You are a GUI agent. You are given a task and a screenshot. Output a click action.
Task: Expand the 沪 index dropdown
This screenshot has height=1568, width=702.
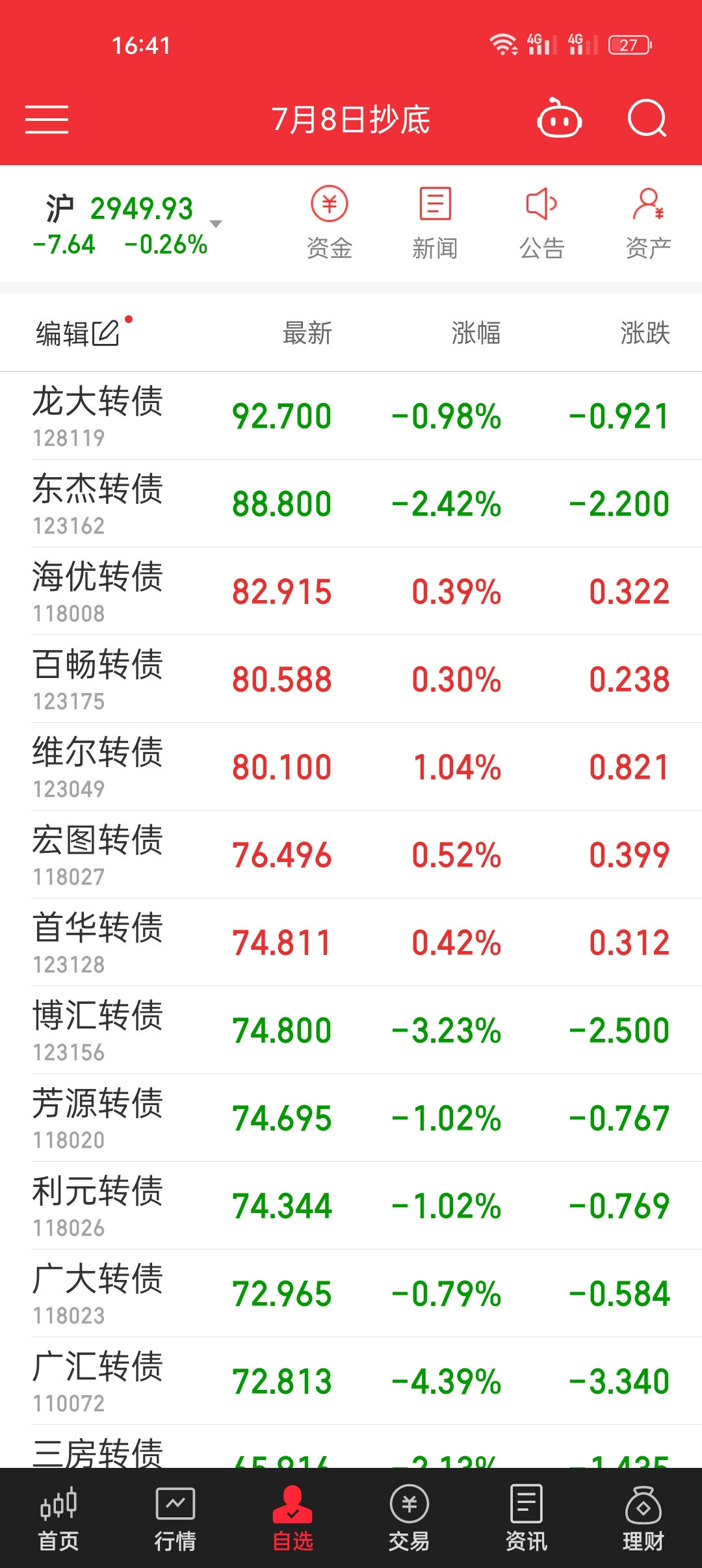click(x=216, y=224)
